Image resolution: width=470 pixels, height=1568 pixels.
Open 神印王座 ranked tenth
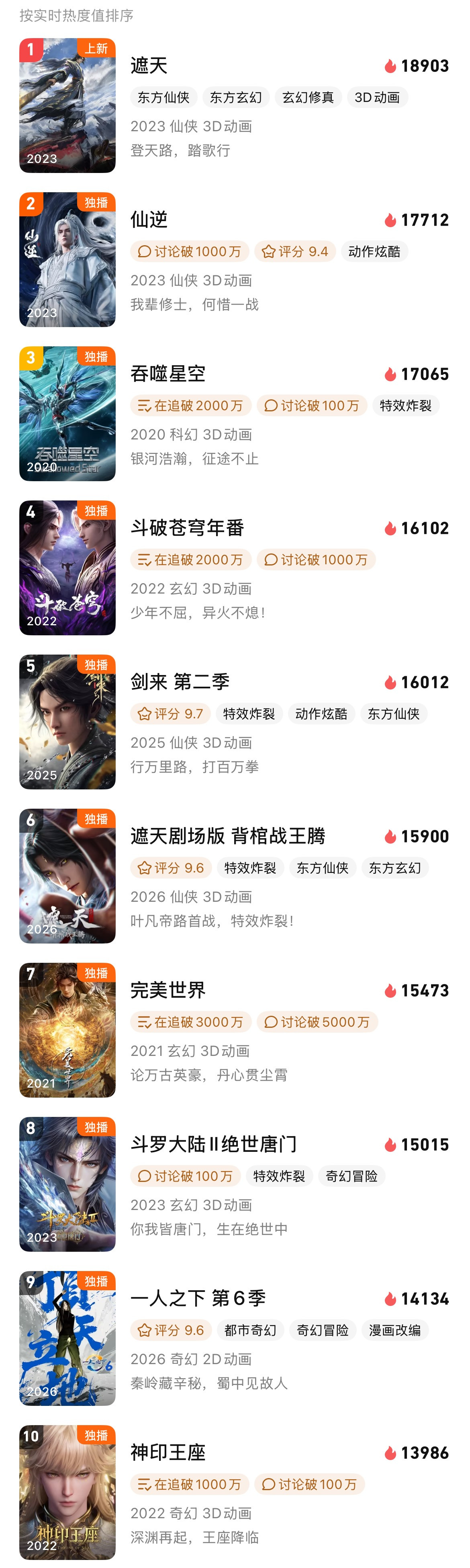coord(235,1491)
